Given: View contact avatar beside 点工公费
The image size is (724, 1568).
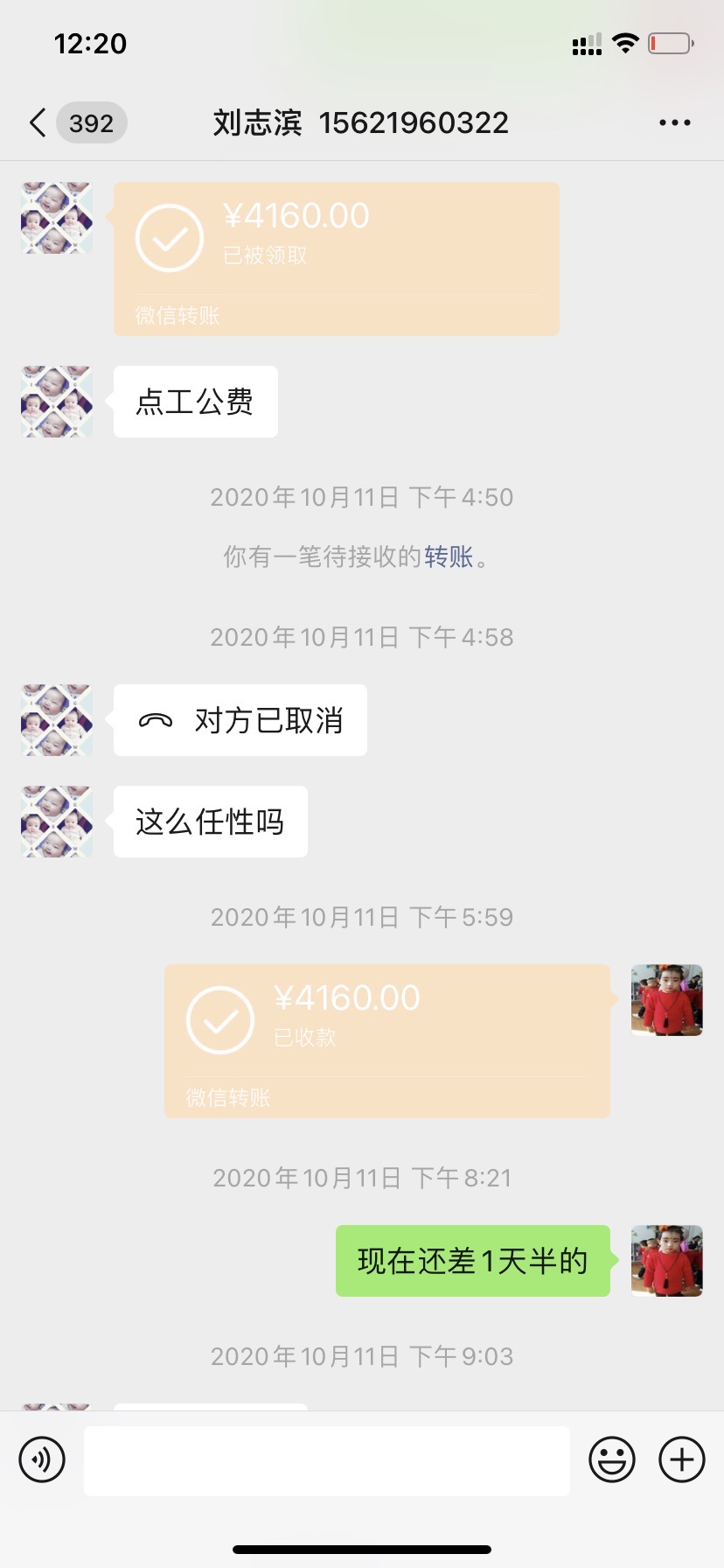Looking at the screenshot, I should pyautogui.click(x=57, y=402).
